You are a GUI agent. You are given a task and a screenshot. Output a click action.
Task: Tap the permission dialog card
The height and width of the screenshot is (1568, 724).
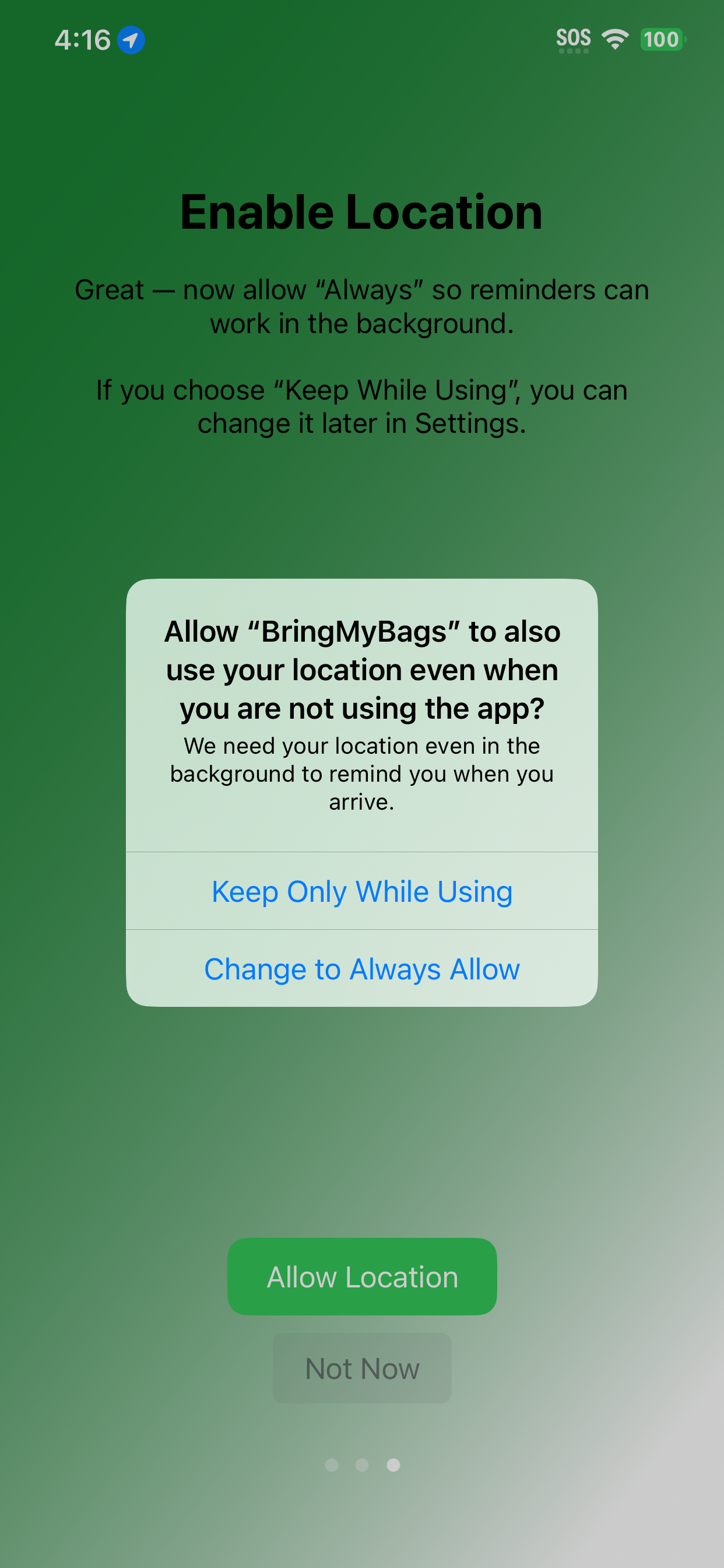pos(362,792)
